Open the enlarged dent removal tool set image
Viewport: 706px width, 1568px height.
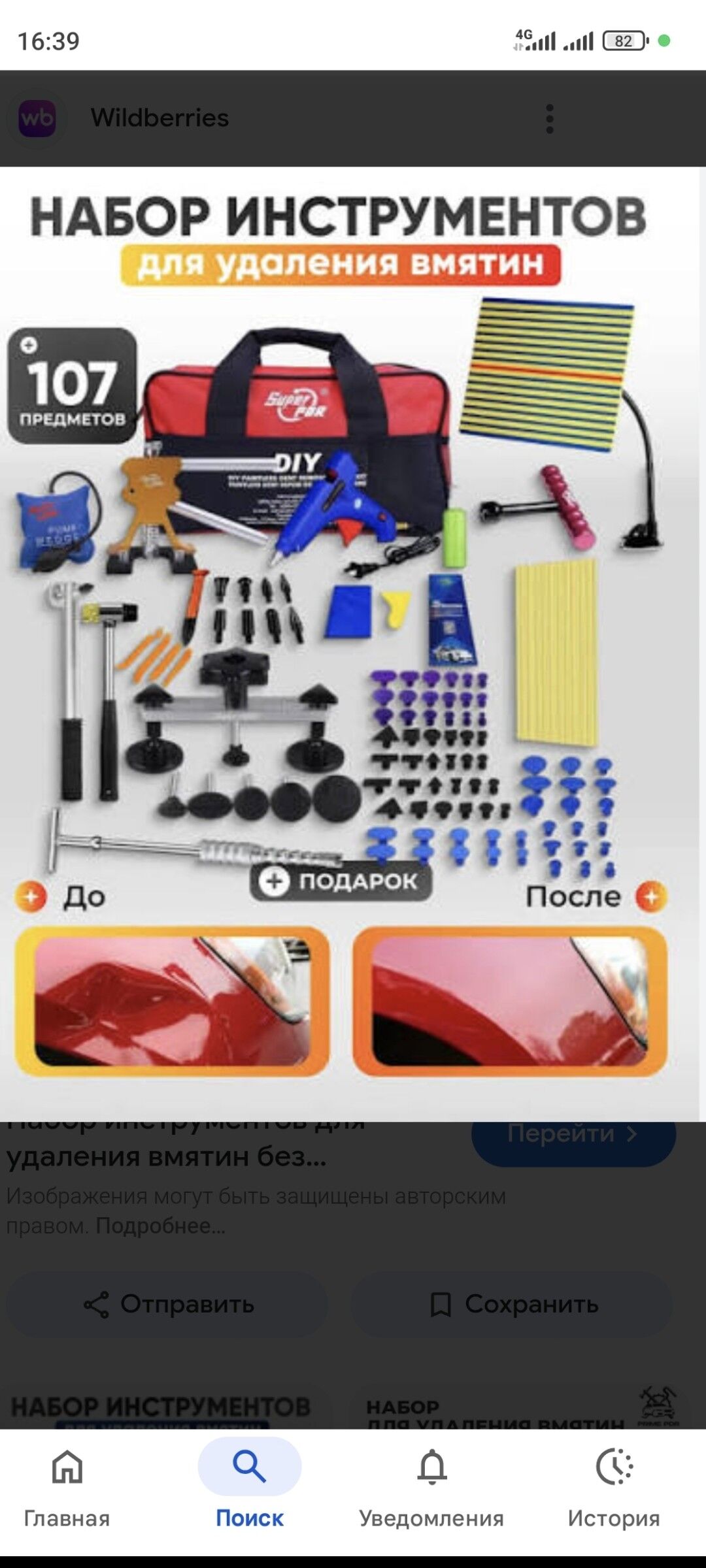pos(350,644)
